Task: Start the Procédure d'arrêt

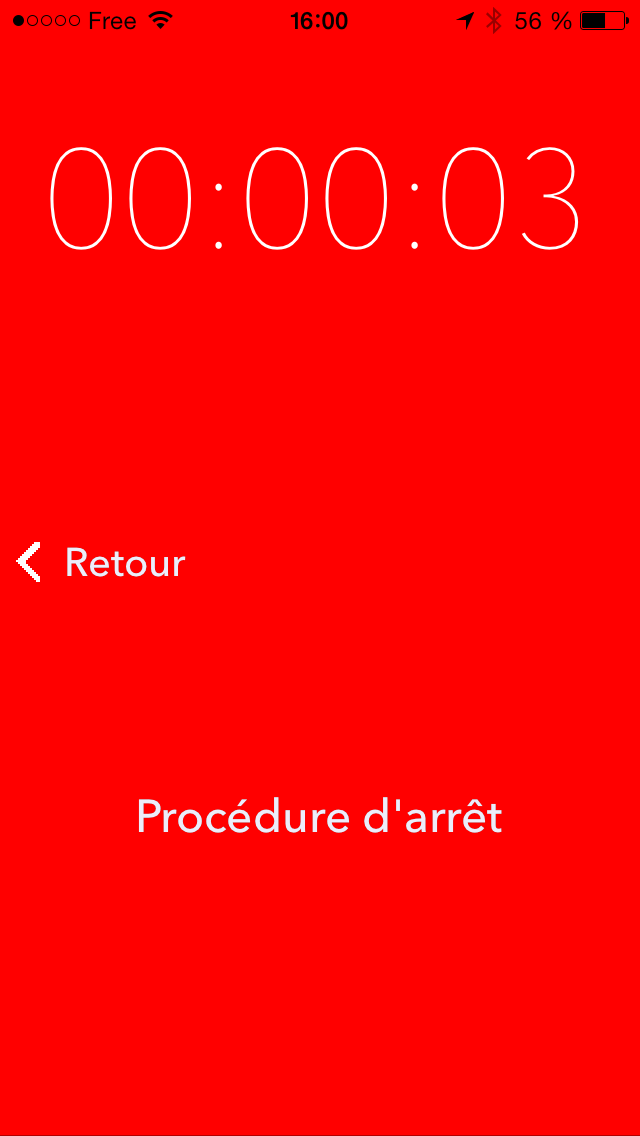Action: 319,817
